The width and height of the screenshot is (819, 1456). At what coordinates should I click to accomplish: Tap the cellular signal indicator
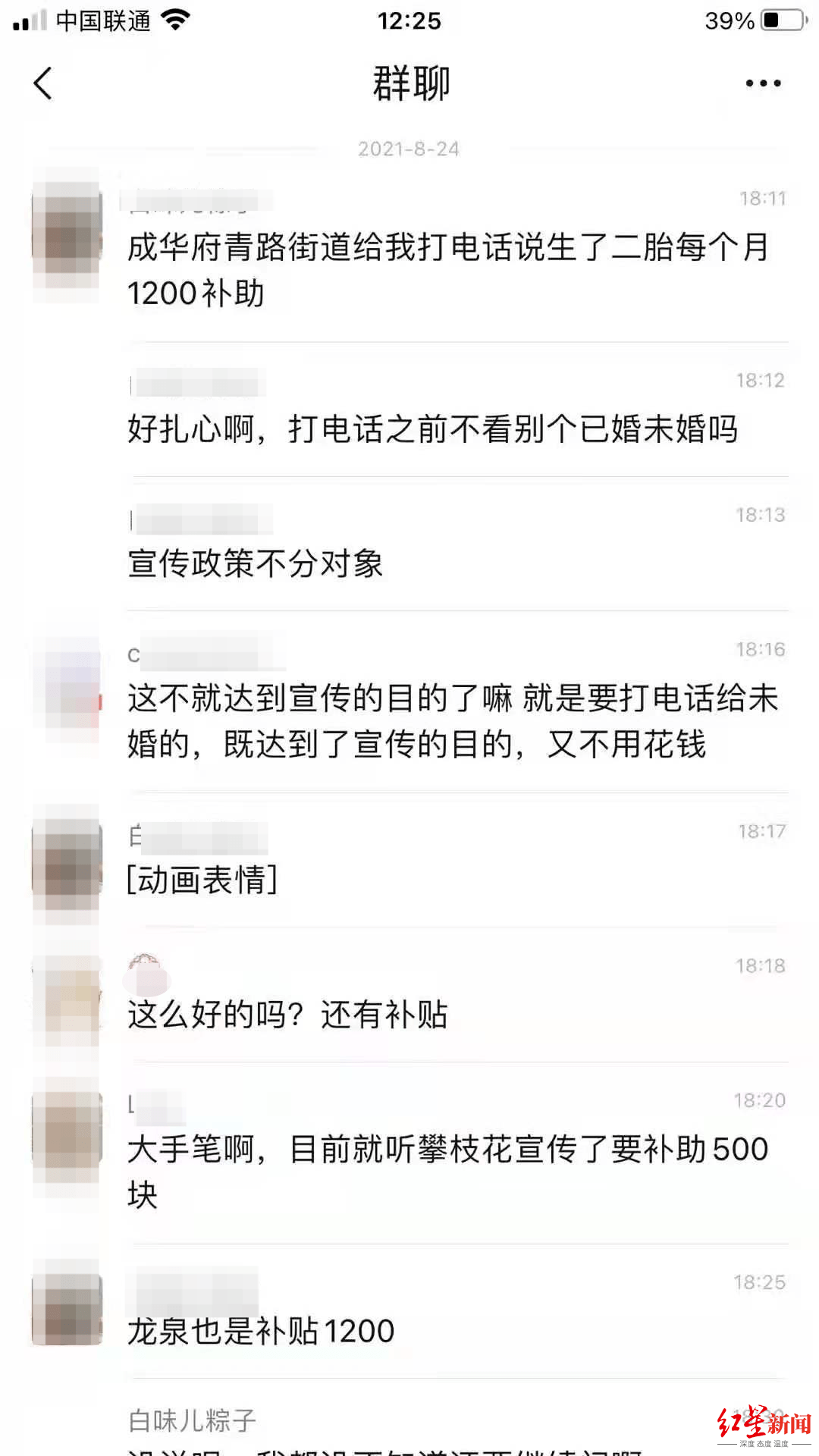[25, 20]
